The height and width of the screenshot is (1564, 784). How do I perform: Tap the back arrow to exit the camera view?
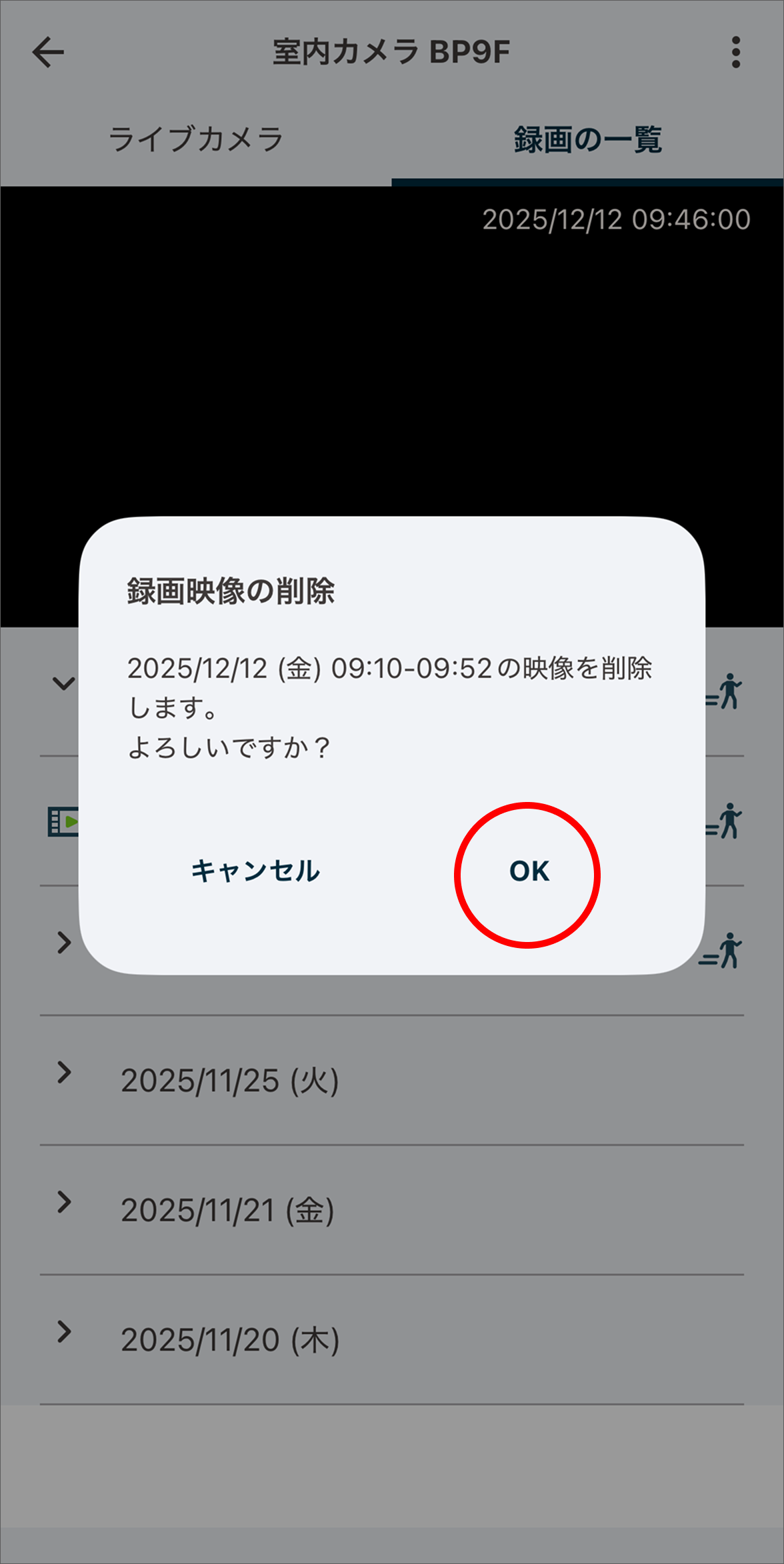pyautogui.click(x=48, y=53)
